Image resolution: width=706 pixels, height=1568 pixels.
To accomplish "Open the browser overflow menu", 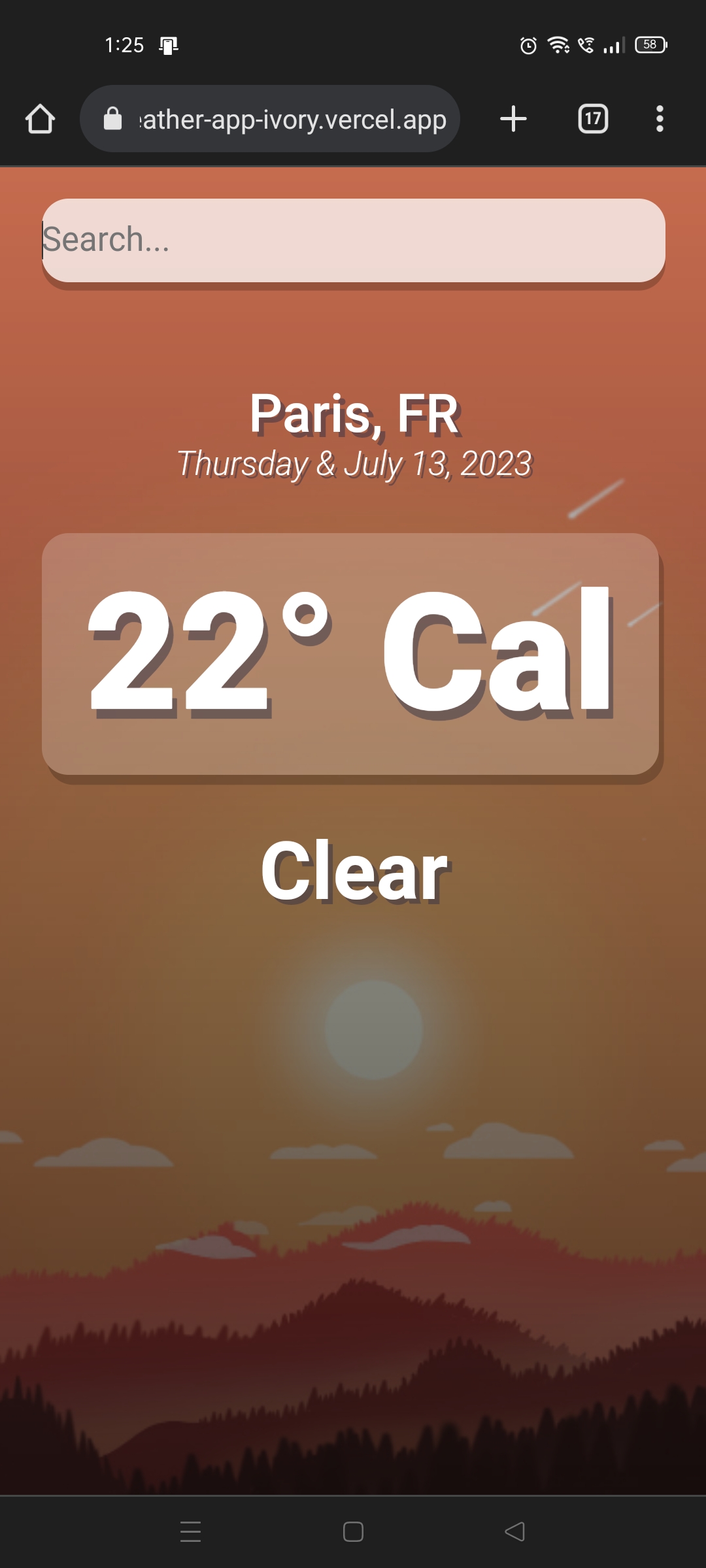I will coord(660,119).
